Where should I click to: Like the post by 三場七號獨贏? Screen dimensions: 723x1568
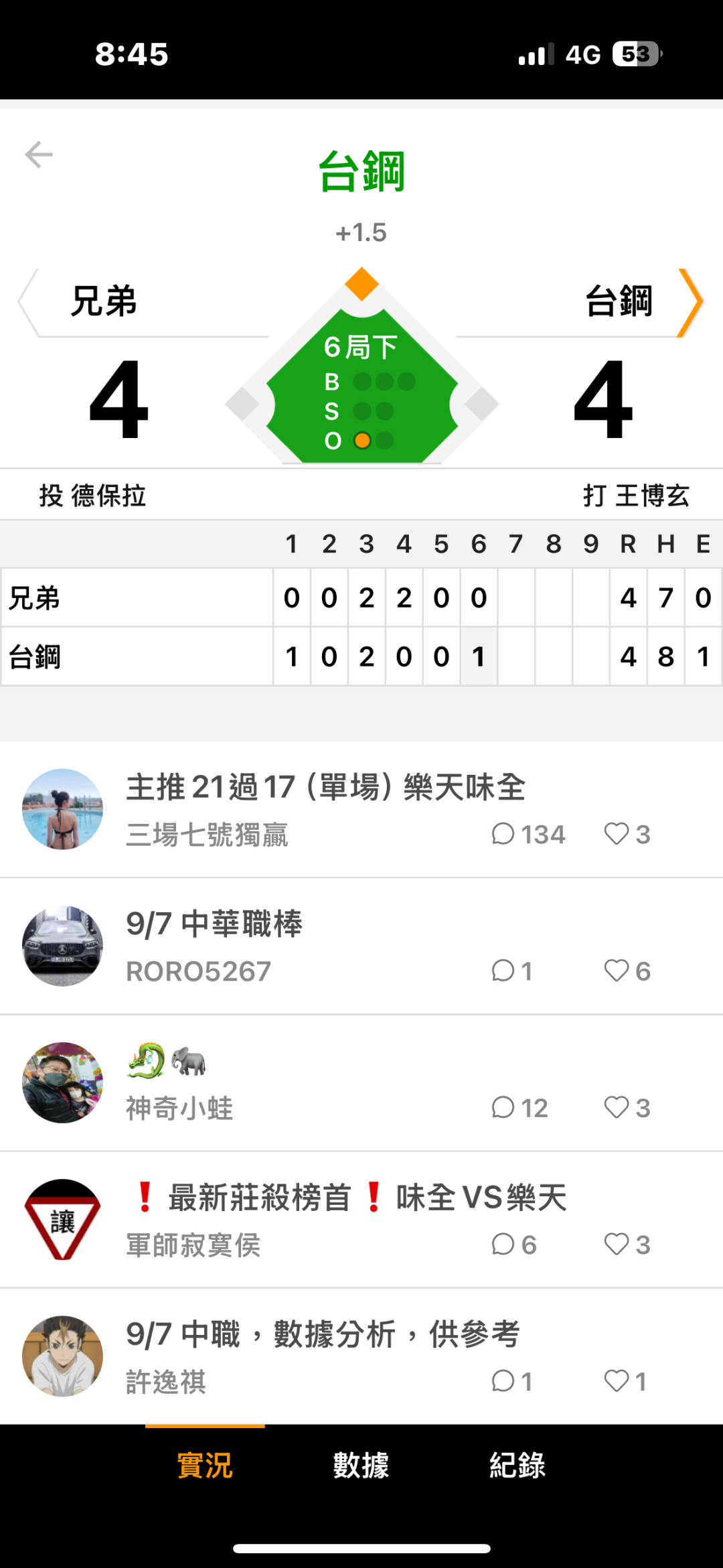(x=627, y=835)
